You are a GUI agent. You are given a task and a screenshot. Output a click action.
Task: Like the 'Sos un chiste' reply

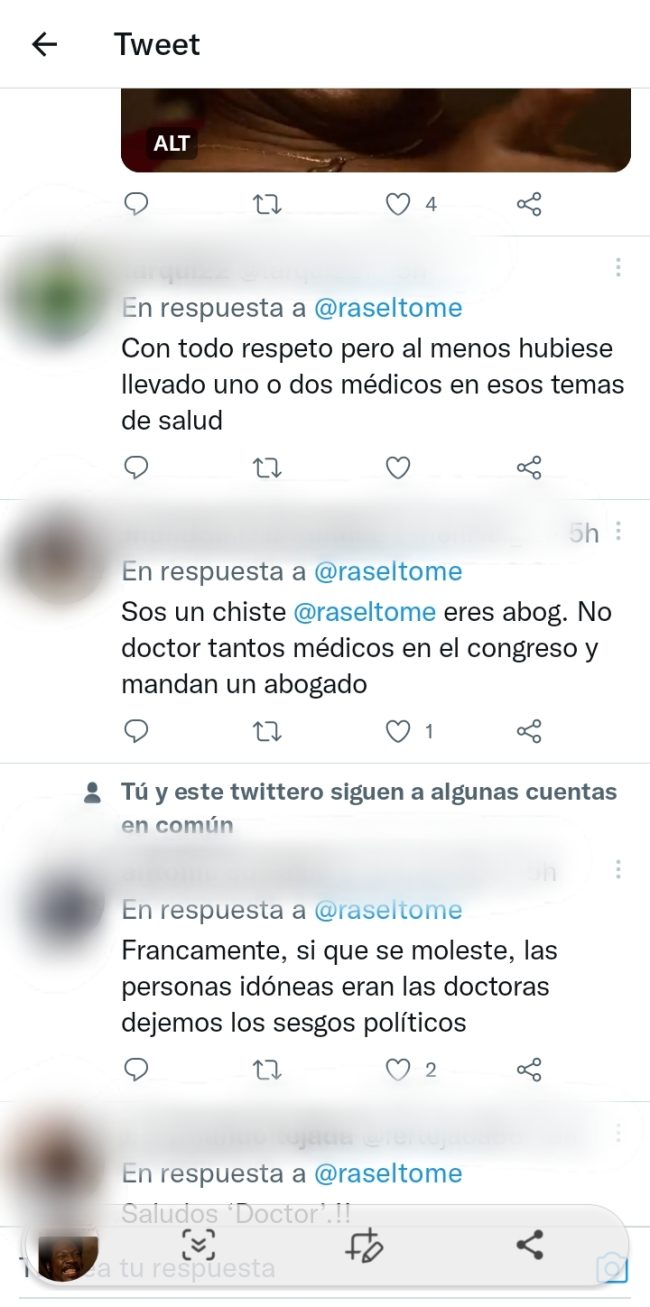[x=398, y=731]
